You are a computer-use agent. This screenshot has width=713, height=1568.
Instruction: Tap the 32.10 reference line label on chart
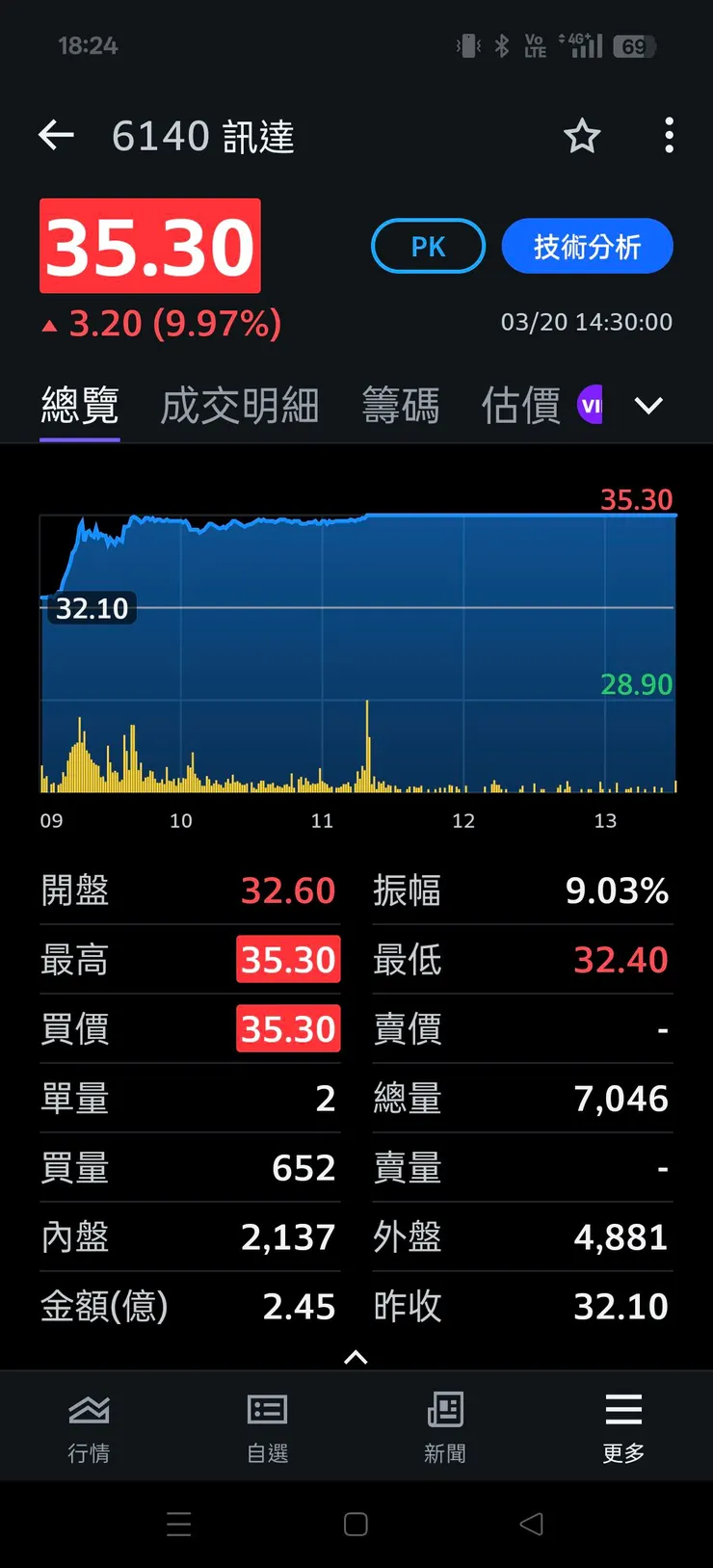pos(92,608)
